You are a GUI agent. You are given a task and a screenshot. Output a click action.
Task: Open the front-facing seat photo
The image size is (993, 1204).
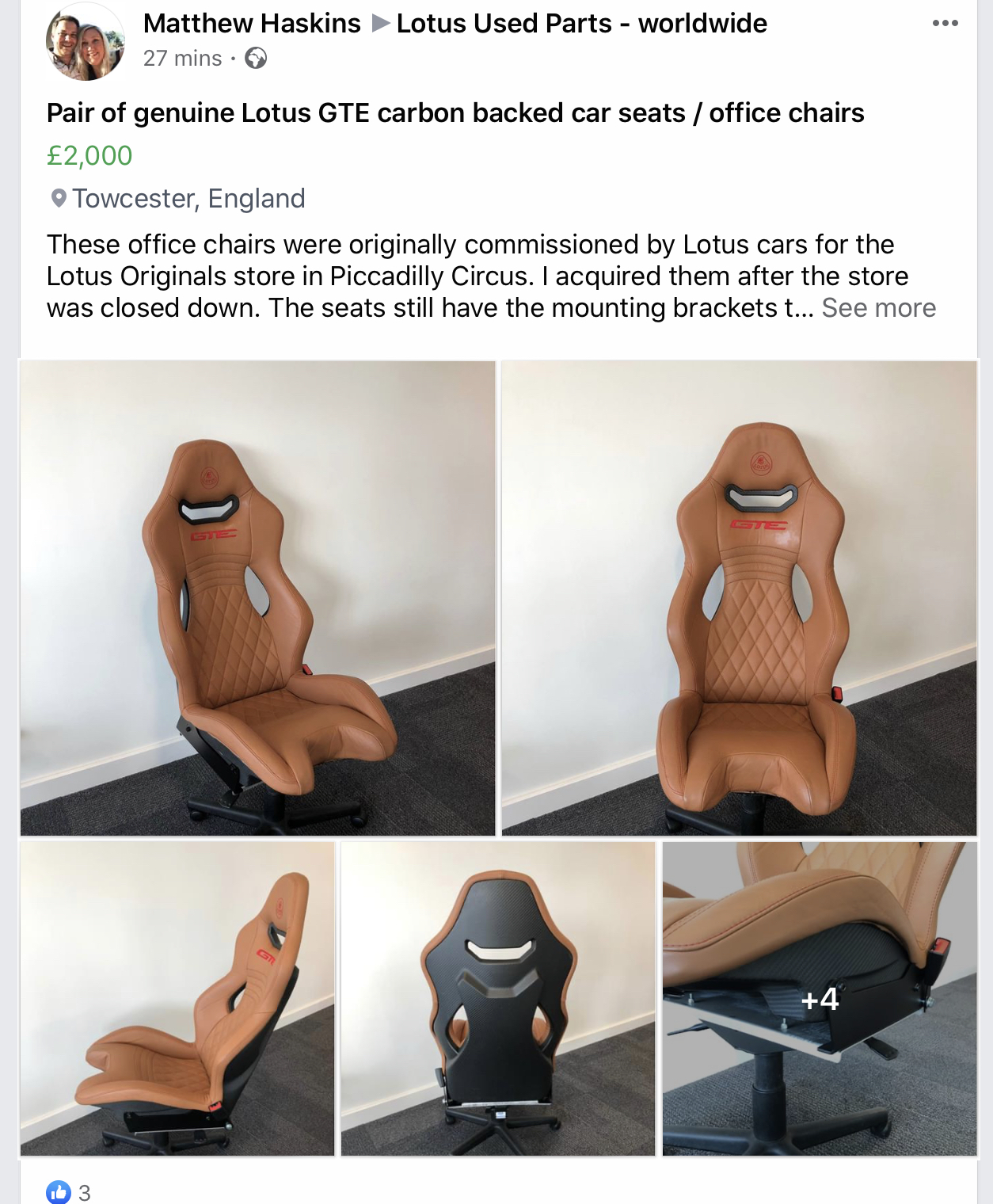739,598
